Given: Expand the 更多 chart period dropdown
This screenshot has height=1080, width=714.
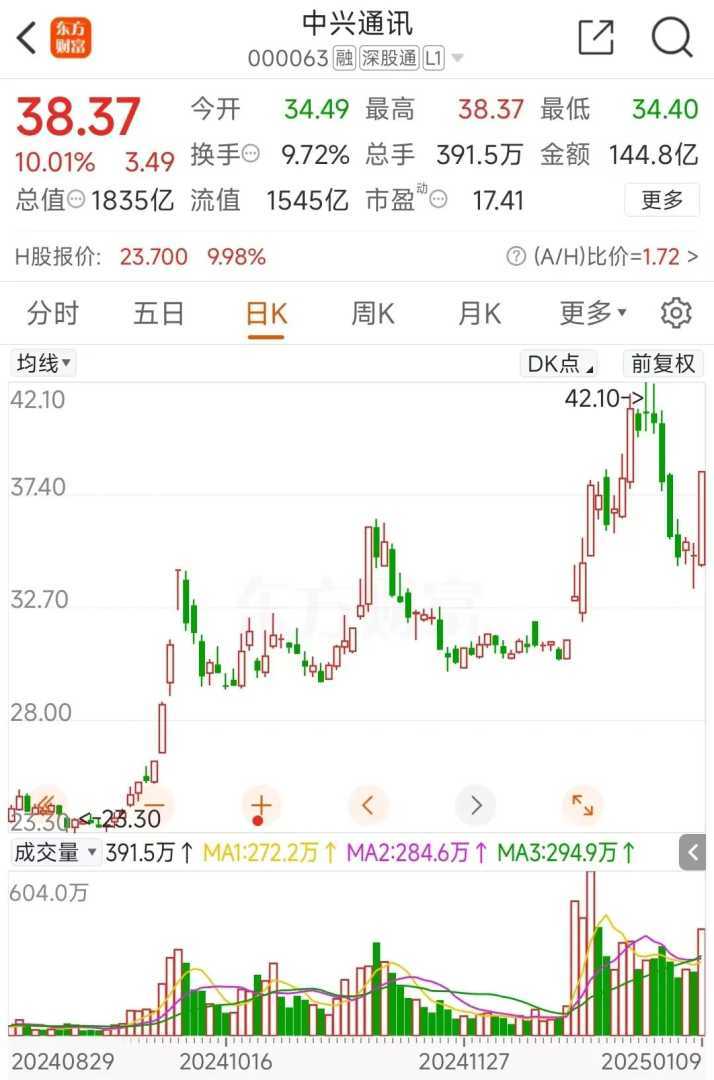Looking at the screenshot, I should [x=592, y=314].
